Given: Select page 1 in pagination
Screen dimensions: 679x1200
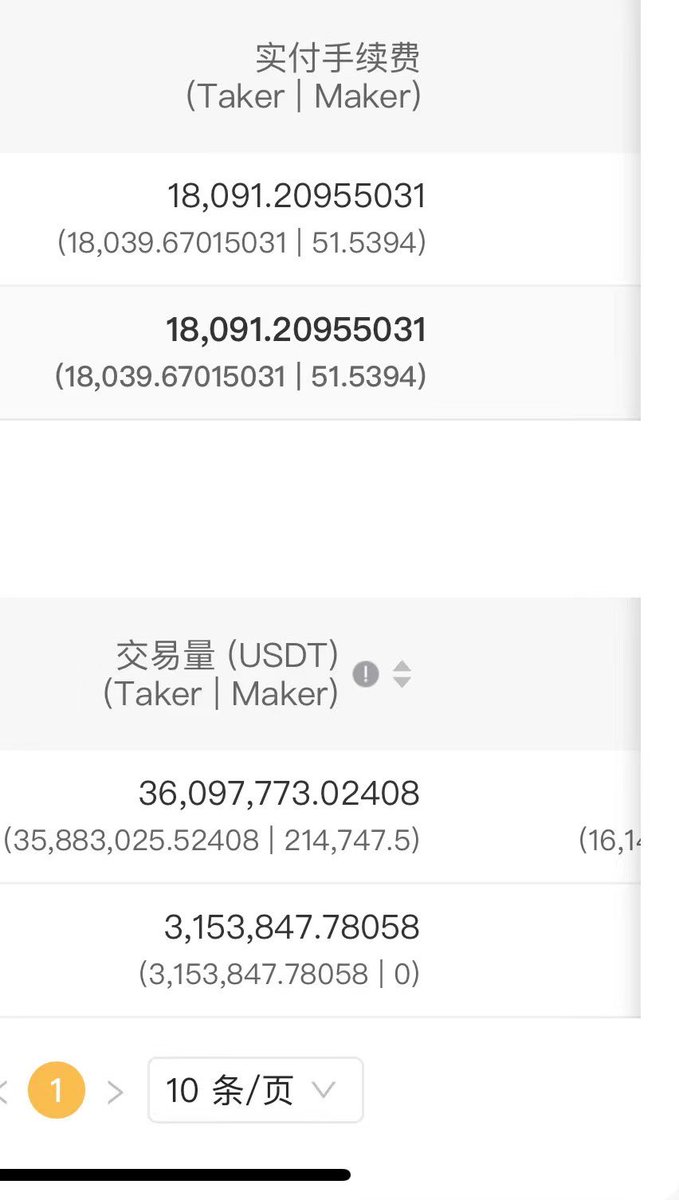Looking at the screenshot, I should tap(56, 1090).
